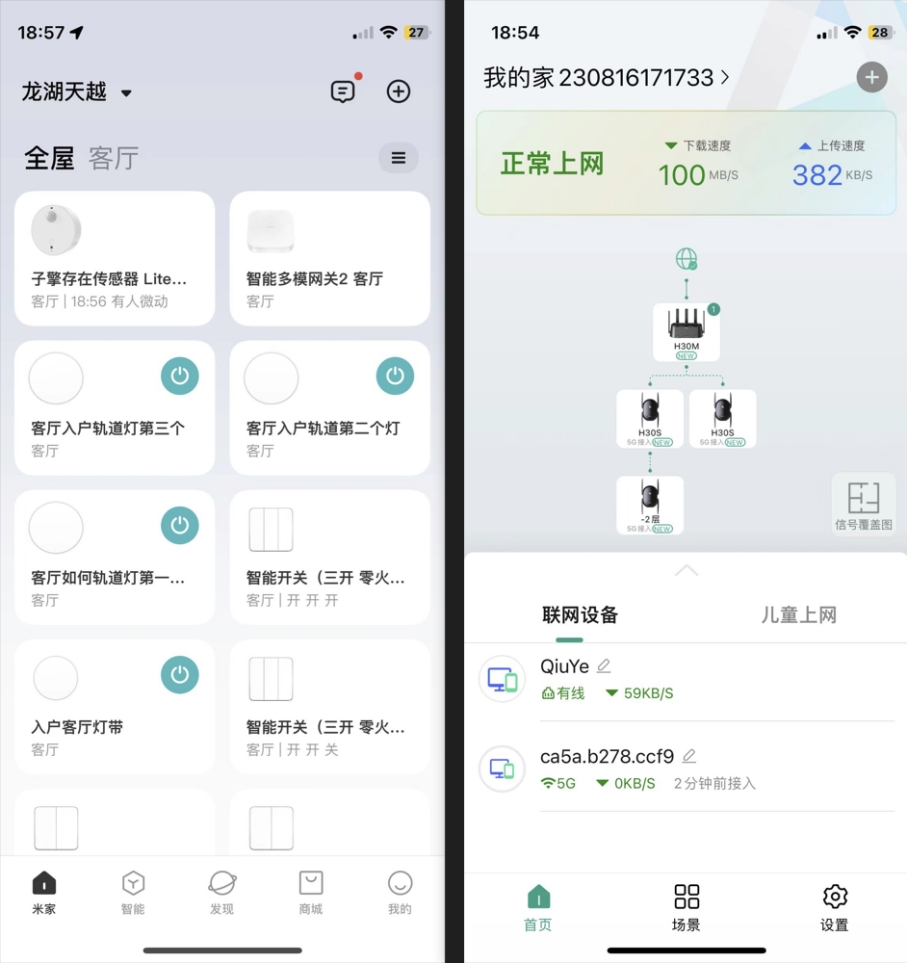908x963 pixels.
Task: Collapse the device list panel chevron
Action: pyautogui.click(x=685, y=570)
